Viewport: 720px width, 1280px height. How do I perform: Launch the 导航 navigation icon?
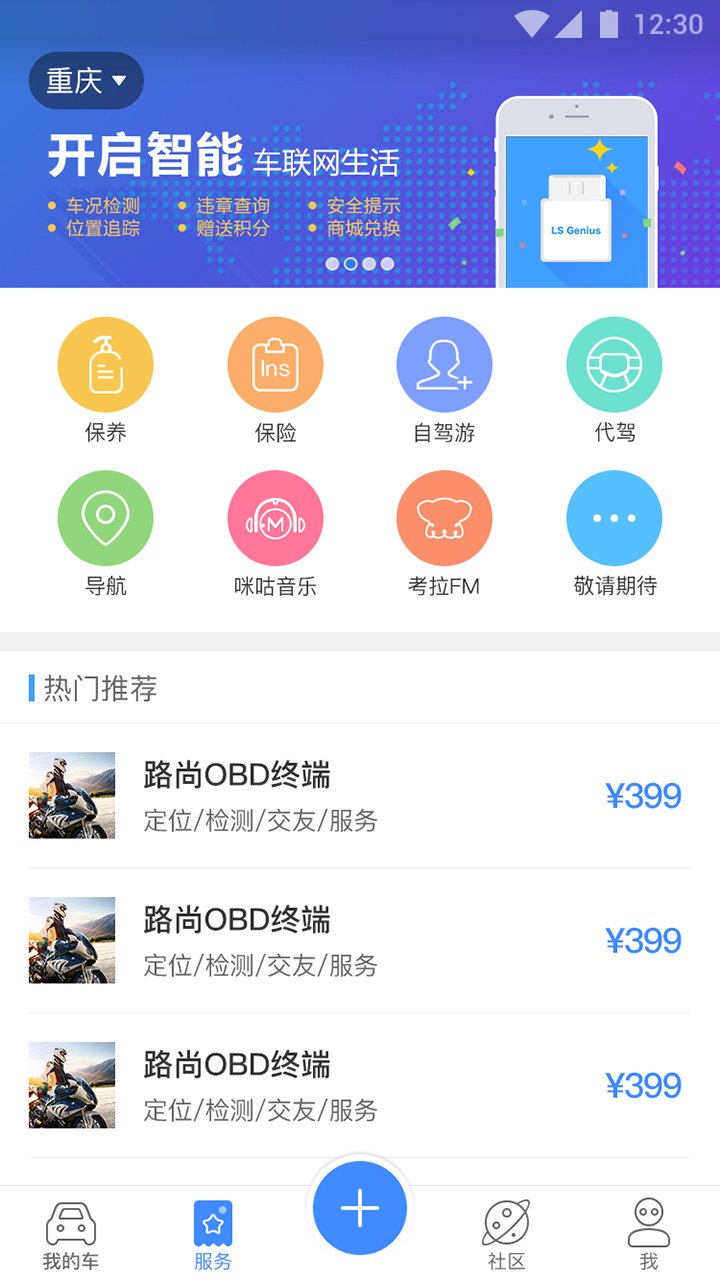coord(105,518)
